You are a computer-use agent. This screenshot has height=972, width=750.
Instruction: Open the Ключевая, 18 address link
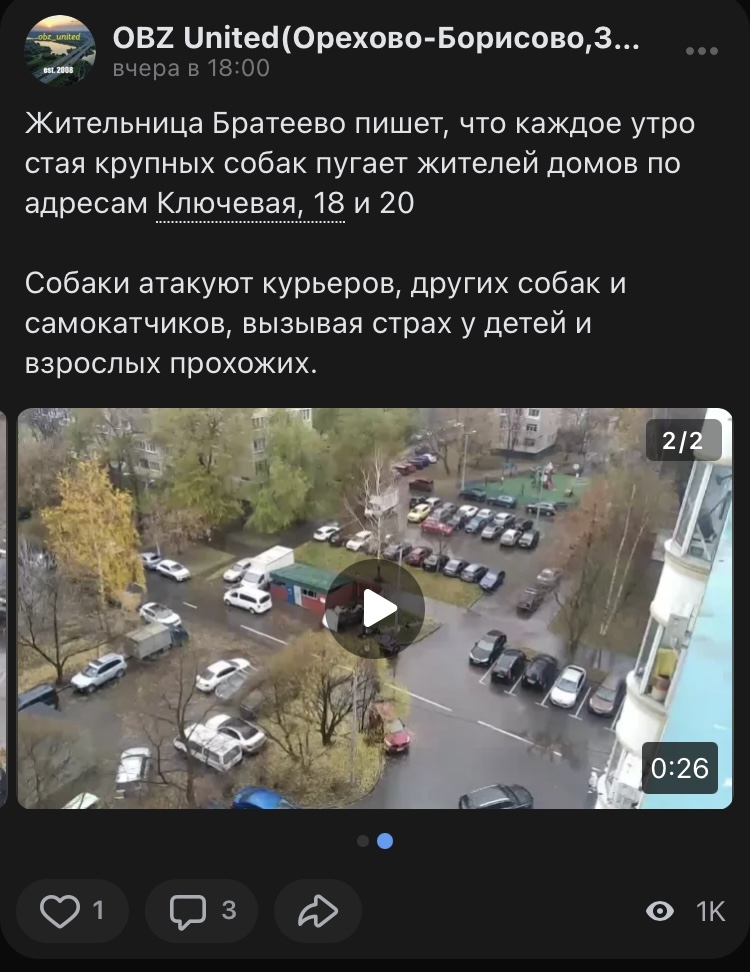click(250, 204)
